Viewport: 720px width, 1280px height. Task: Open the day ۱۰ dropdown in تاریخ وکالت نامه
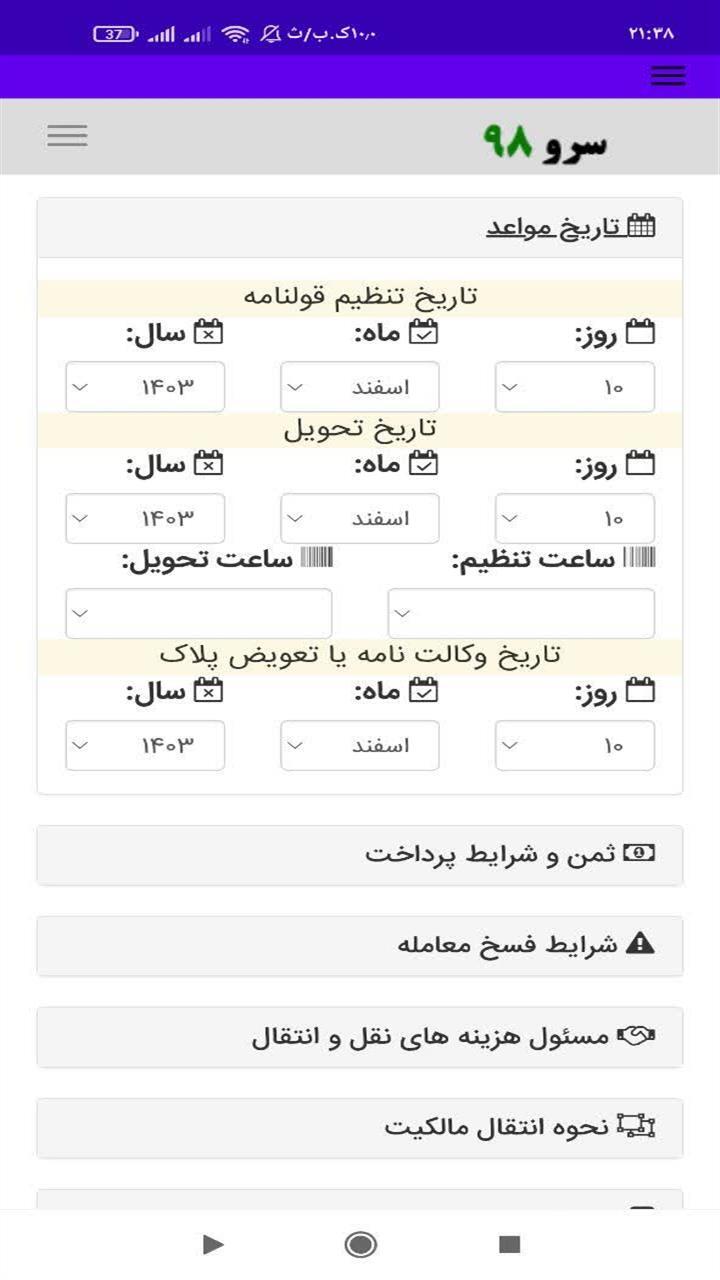tap(574, 745)
